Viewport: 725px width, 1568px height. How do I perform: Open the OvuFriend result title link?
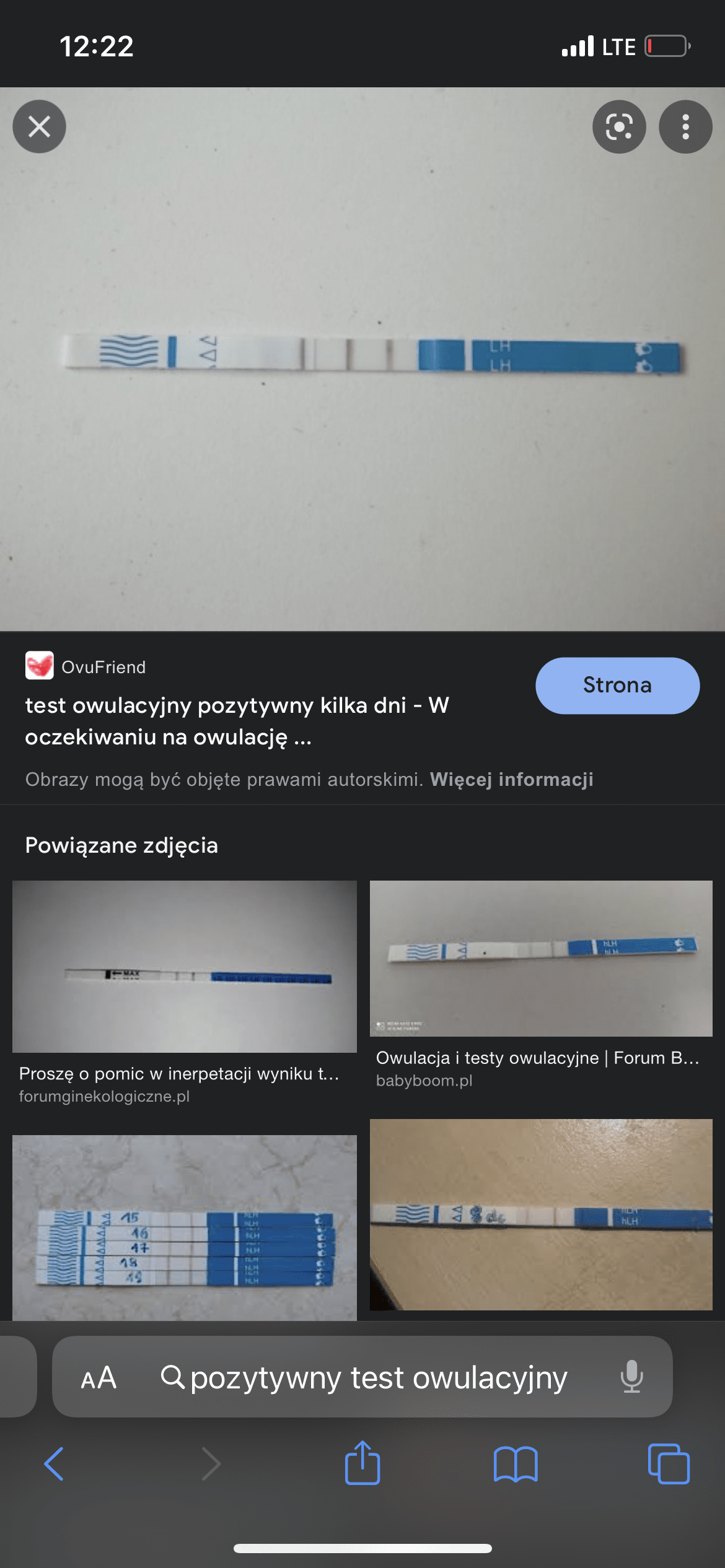pyautogui.click(x=237, y=721)
